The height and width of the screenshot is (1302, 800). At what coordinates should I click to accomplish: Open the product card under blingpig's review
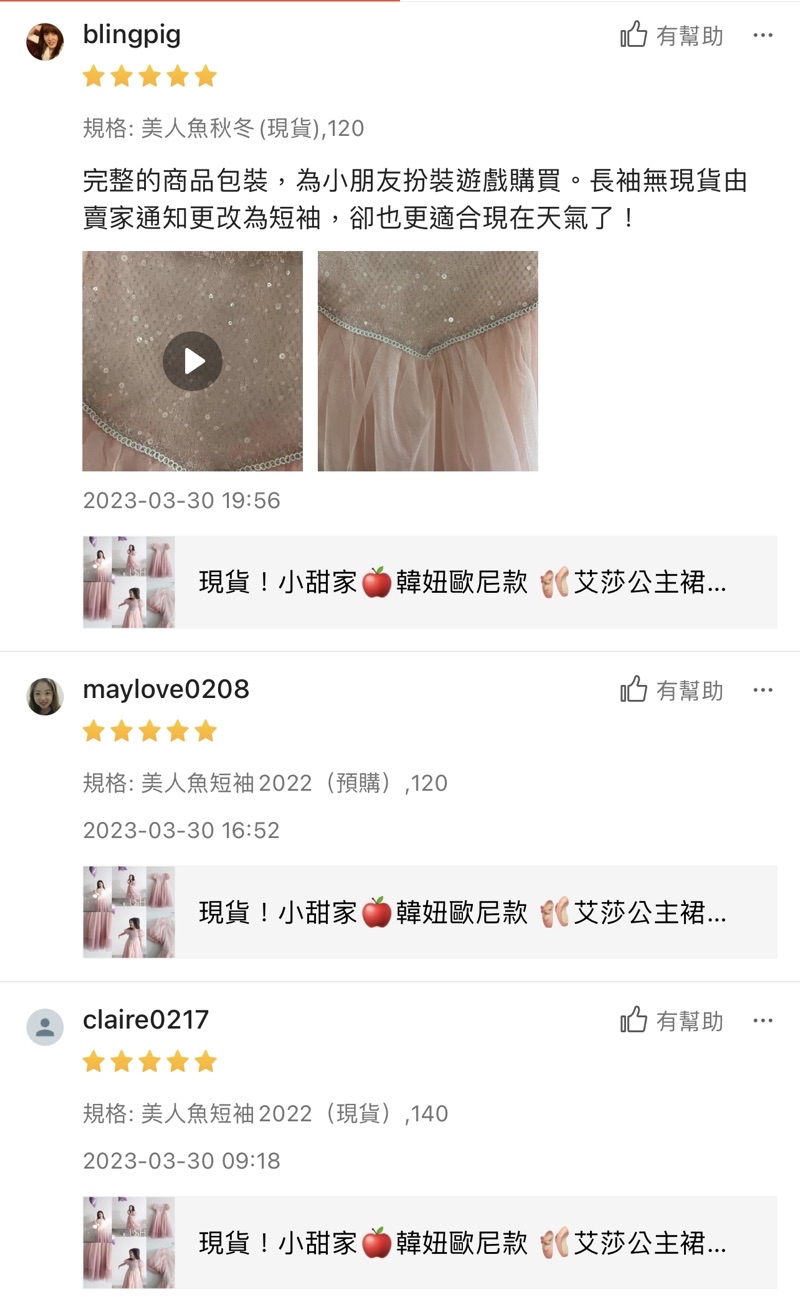coord(430,582)
